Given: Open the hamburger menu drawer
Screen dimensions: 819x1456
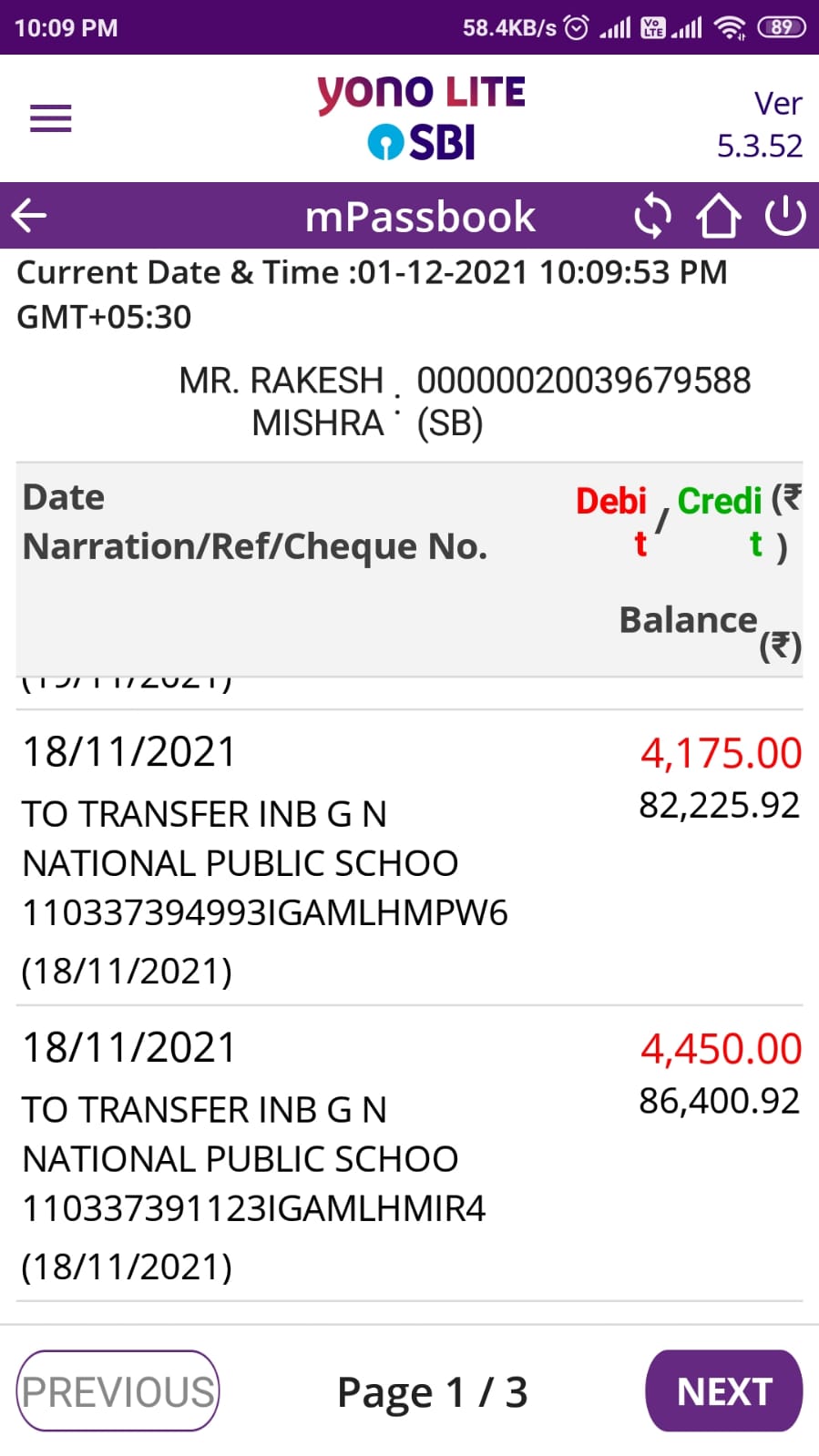Looking at the screenshot, I should point(51,118).
